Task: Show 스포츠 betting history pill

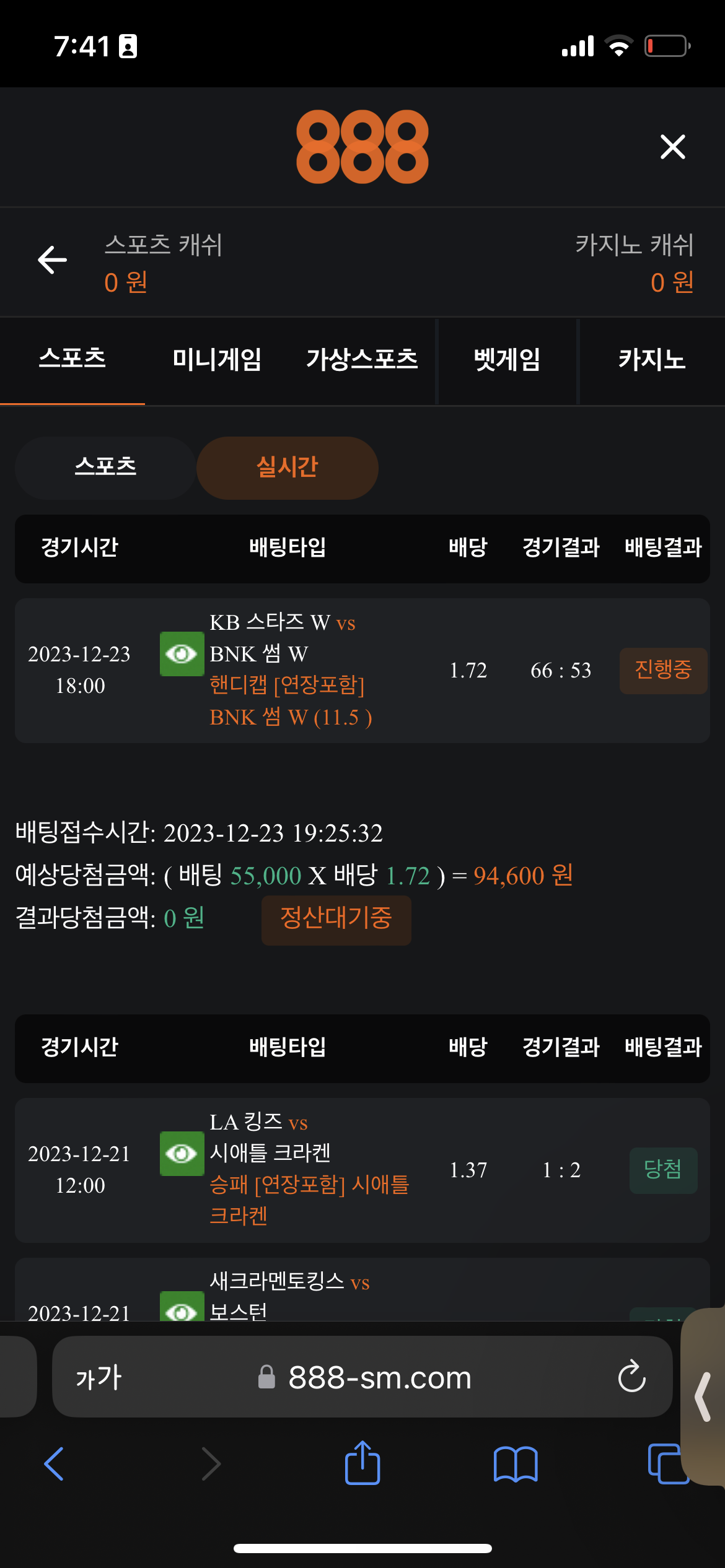Action: tap(105, 467)
